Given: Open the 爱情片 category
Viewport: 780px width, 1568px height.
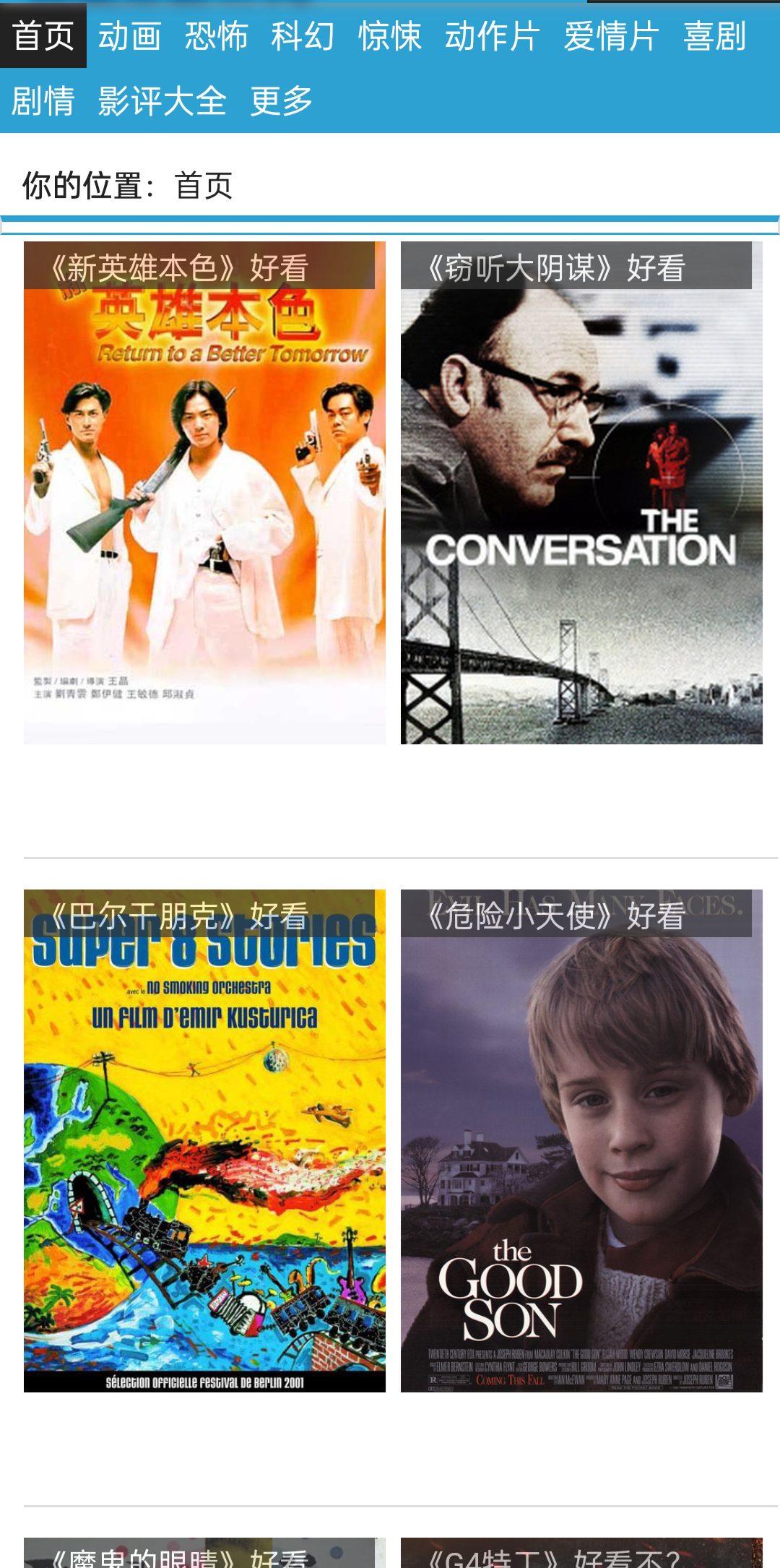Looking at the screenshot, I should [611, 36].
